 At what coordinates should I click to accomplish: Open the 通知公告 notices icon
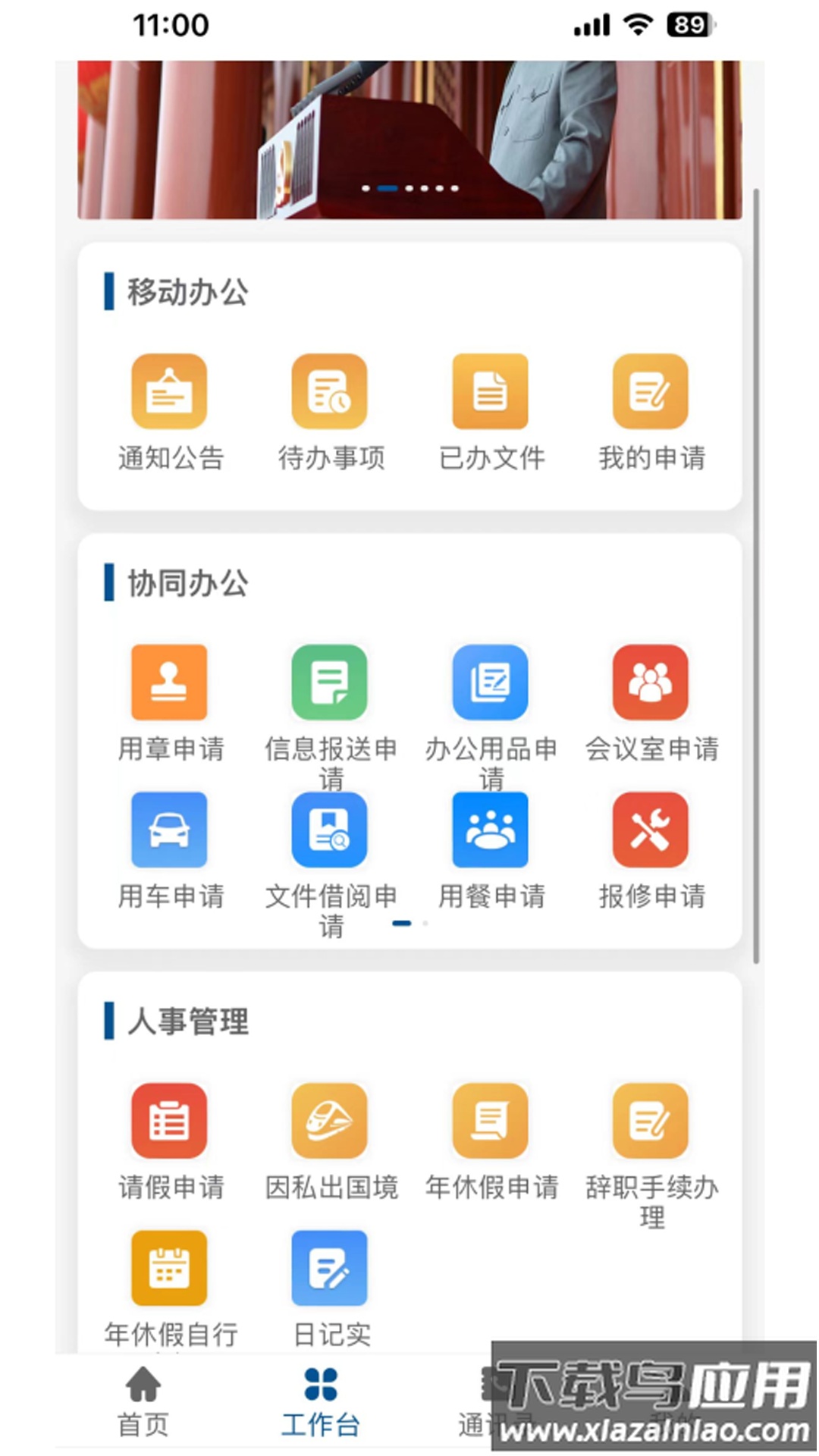pyautogui.click(x=168, y=393)
